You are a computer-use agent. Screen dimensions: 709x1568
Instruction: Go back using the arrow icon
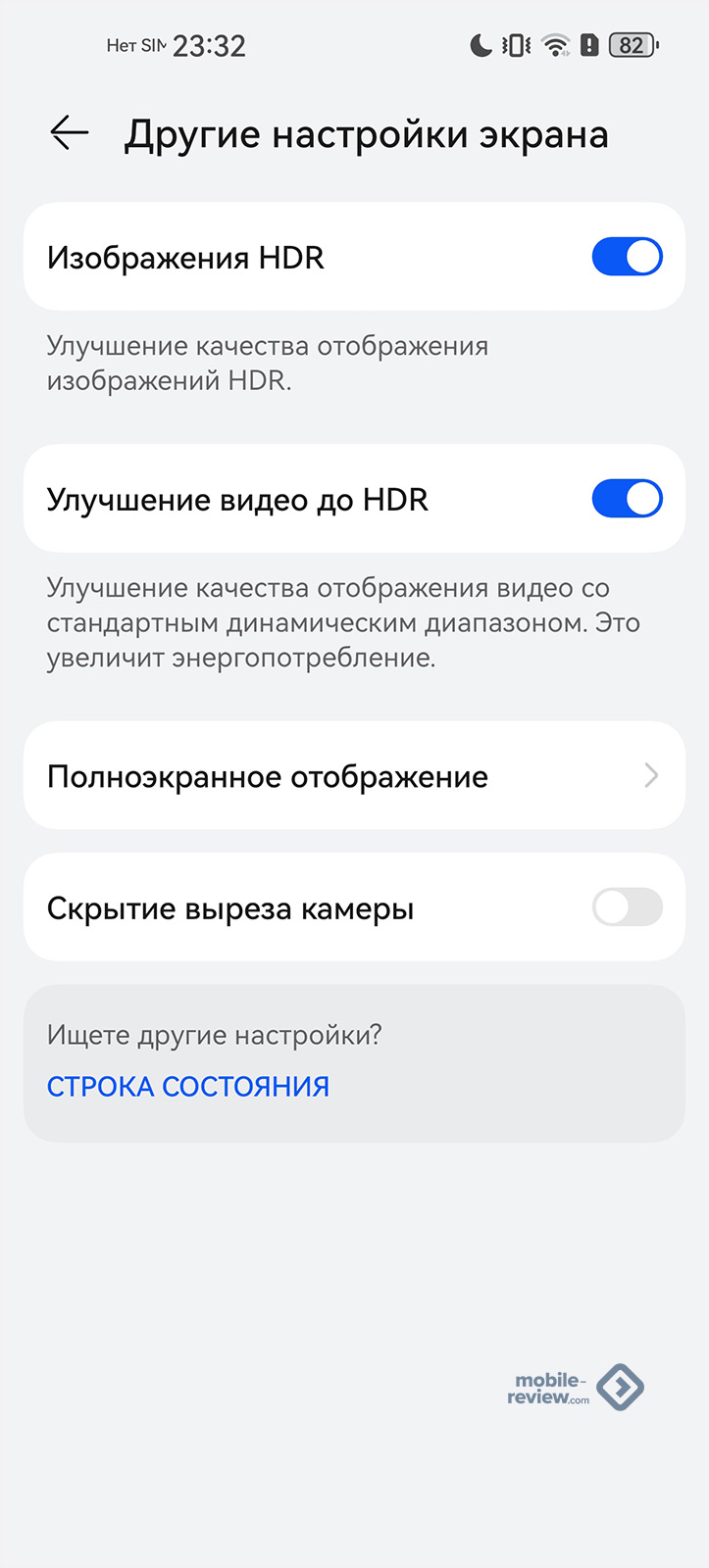(70, 133)
